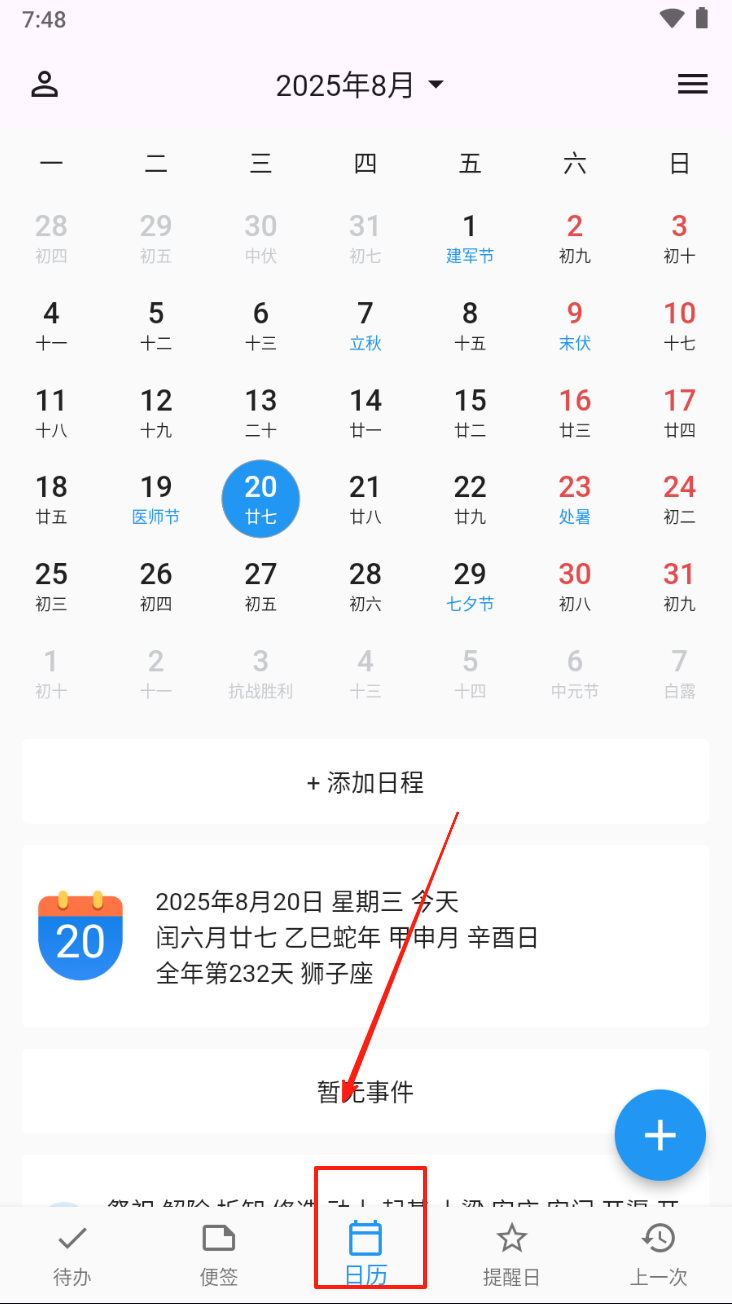Expand the 2025年8月 month picker
The width and height of the screenshot is (732, 1304).
click(359, 86)
